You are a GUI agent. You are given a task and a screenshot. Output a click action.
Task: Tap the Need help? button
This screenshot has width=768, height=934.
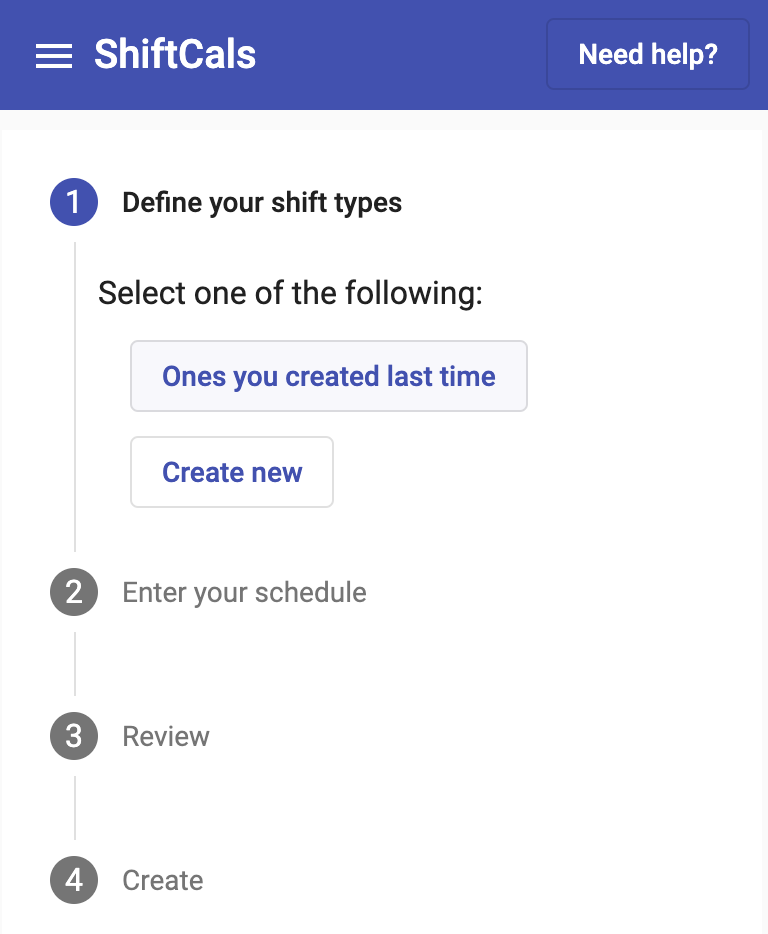[x=648, y=54]
